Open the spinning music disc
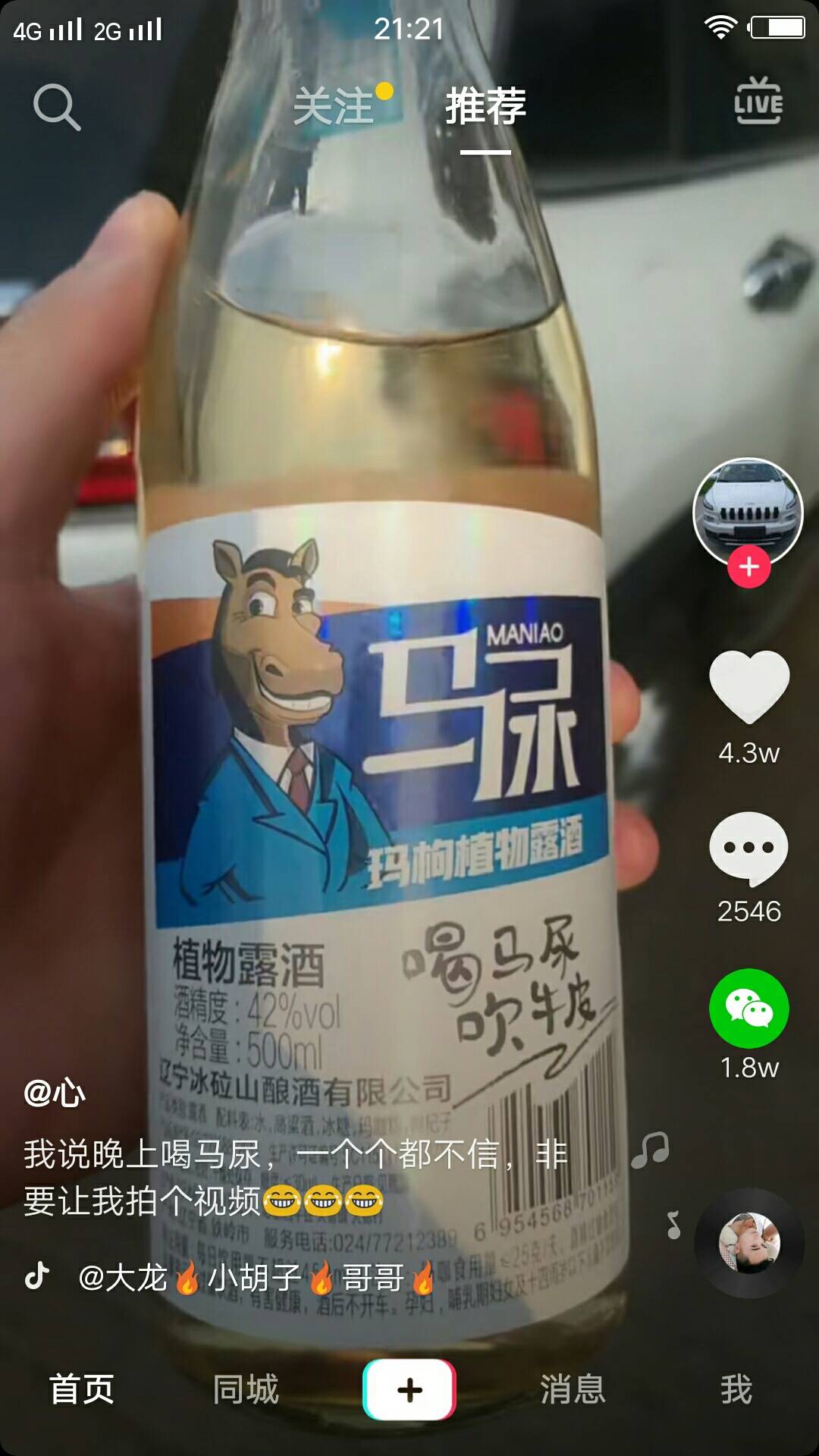The image size is (819, 1456). click(749, 1242)
